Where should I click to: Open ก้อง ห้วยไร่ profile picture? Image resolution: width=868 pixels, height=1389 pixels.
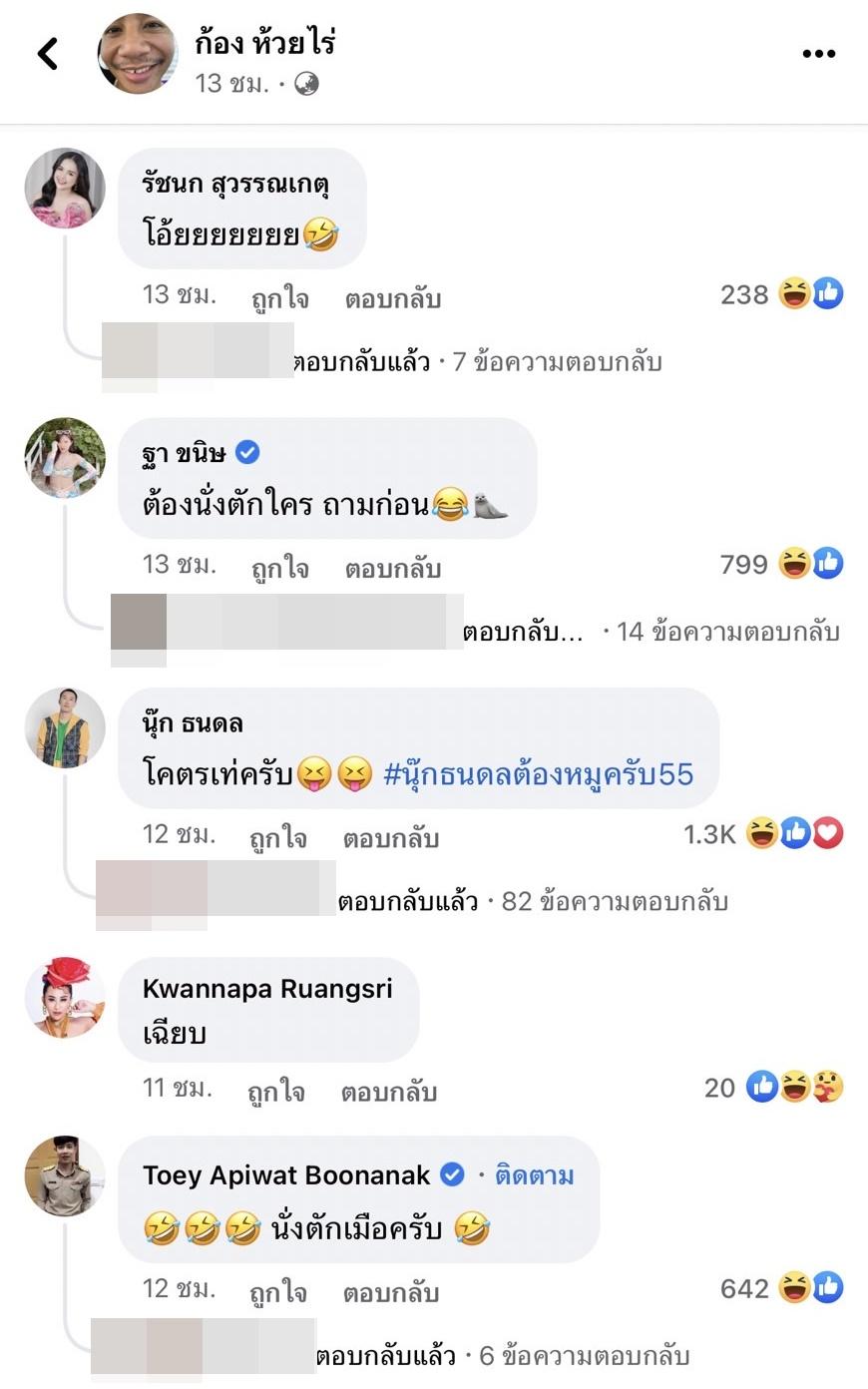(x=138, y=54)
